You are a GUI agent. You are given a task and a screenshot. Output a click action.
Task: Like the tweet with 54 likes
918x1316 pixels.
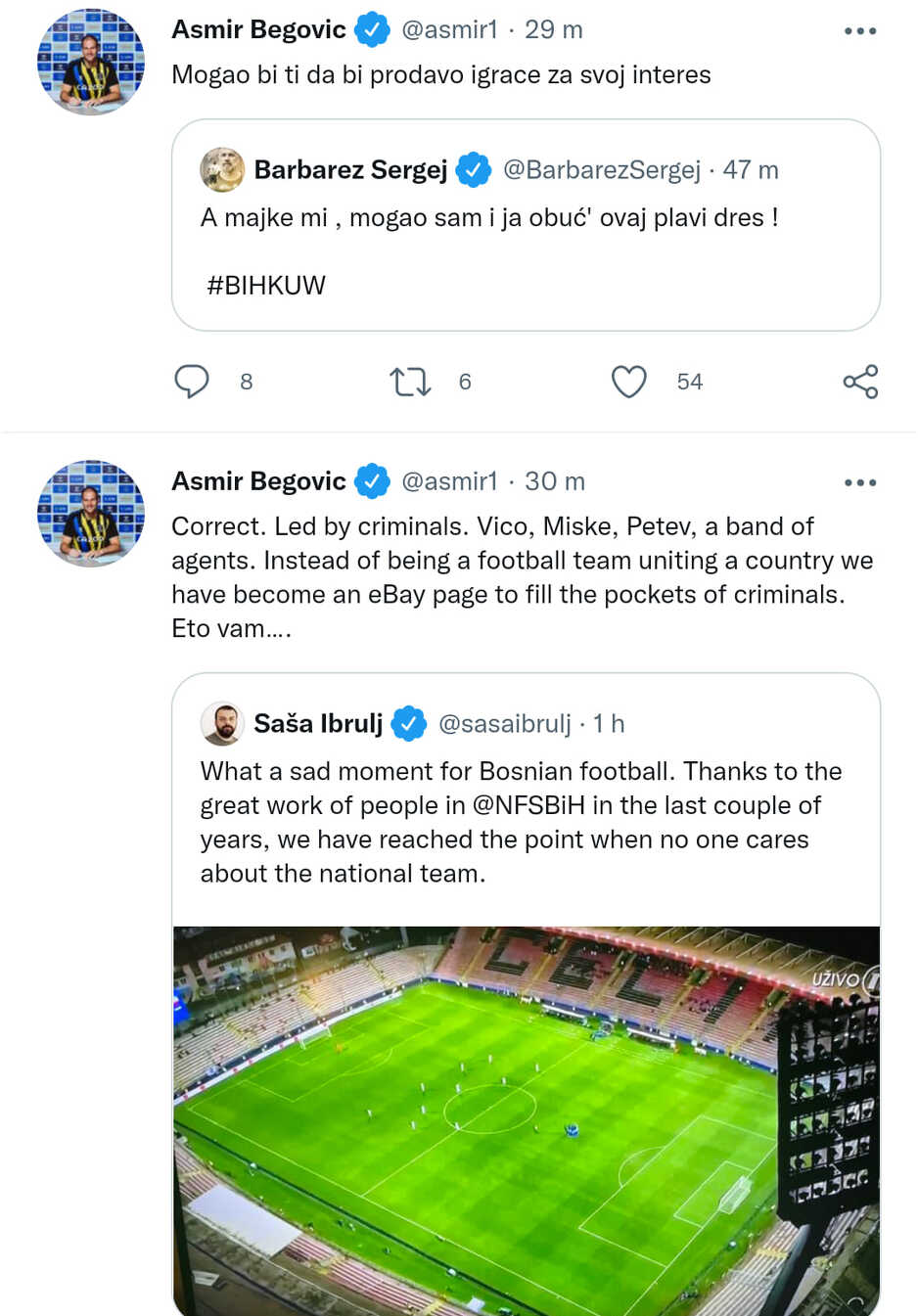coord(629,382)
